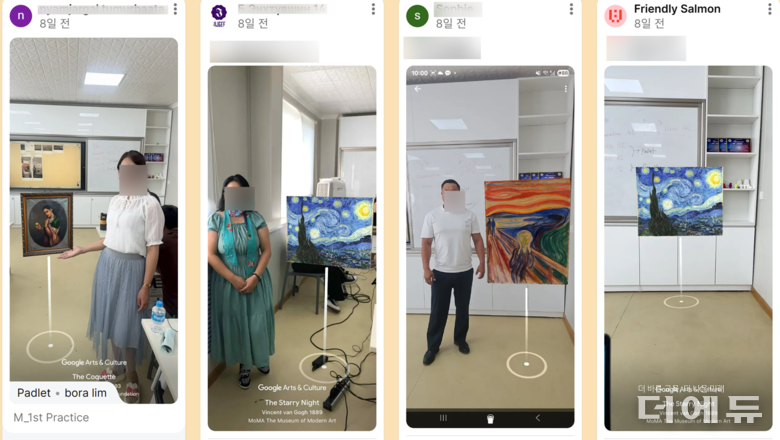Screen dimensions: 780x440
Task: Open the overflow menu on Friendly Salmon's post
Action: 768,10
